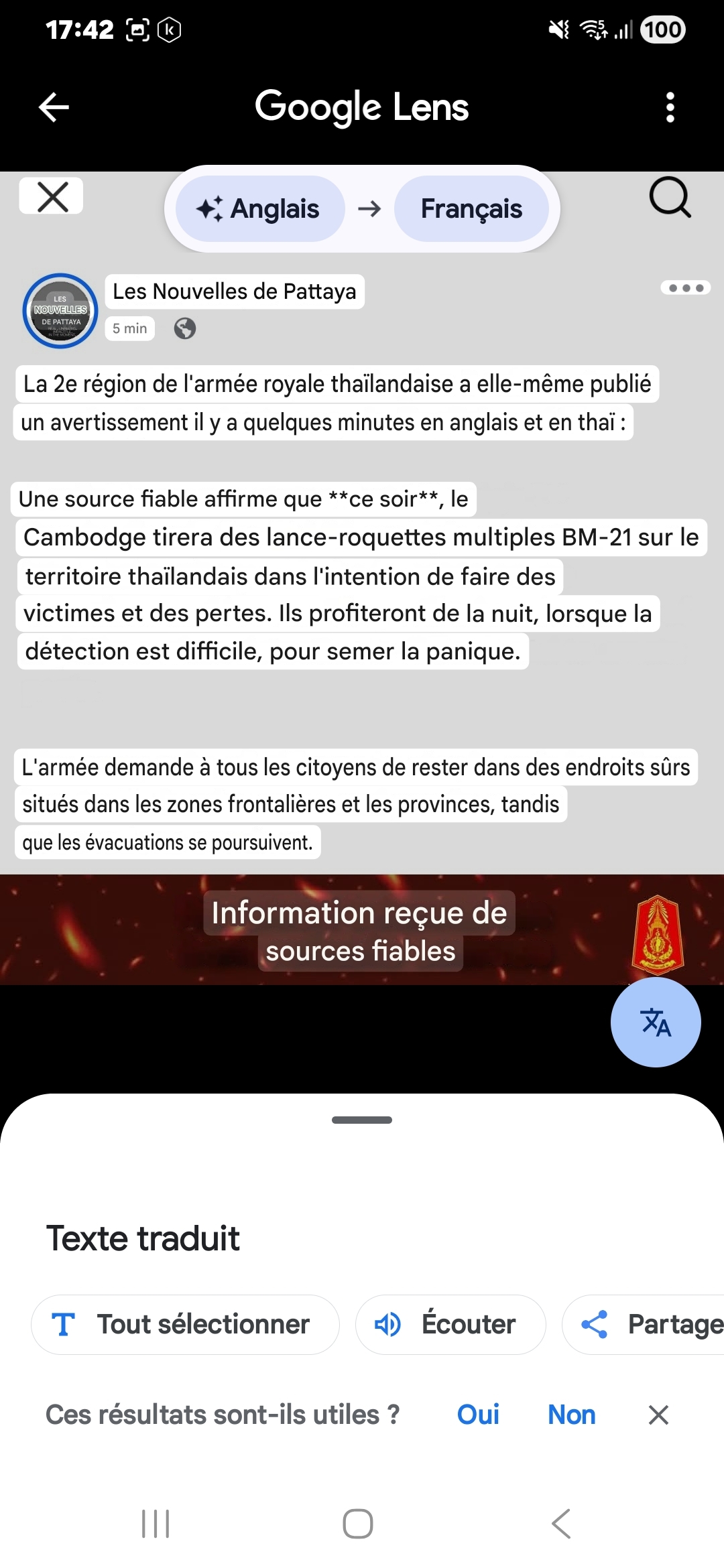Screen dimensions: 724x1568
Task: Open the search magnifier icon
Action: [670, 198]
